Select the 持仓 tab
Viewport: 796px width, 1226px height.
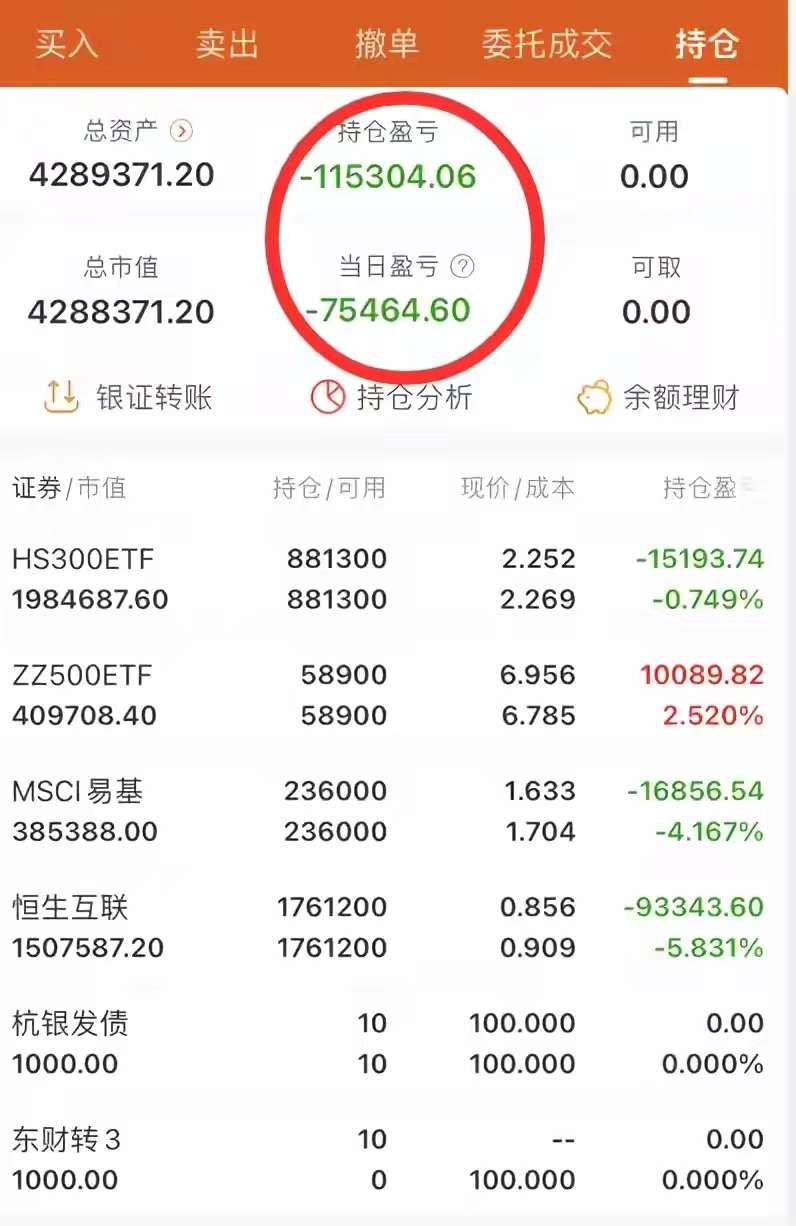pos(706,44)
